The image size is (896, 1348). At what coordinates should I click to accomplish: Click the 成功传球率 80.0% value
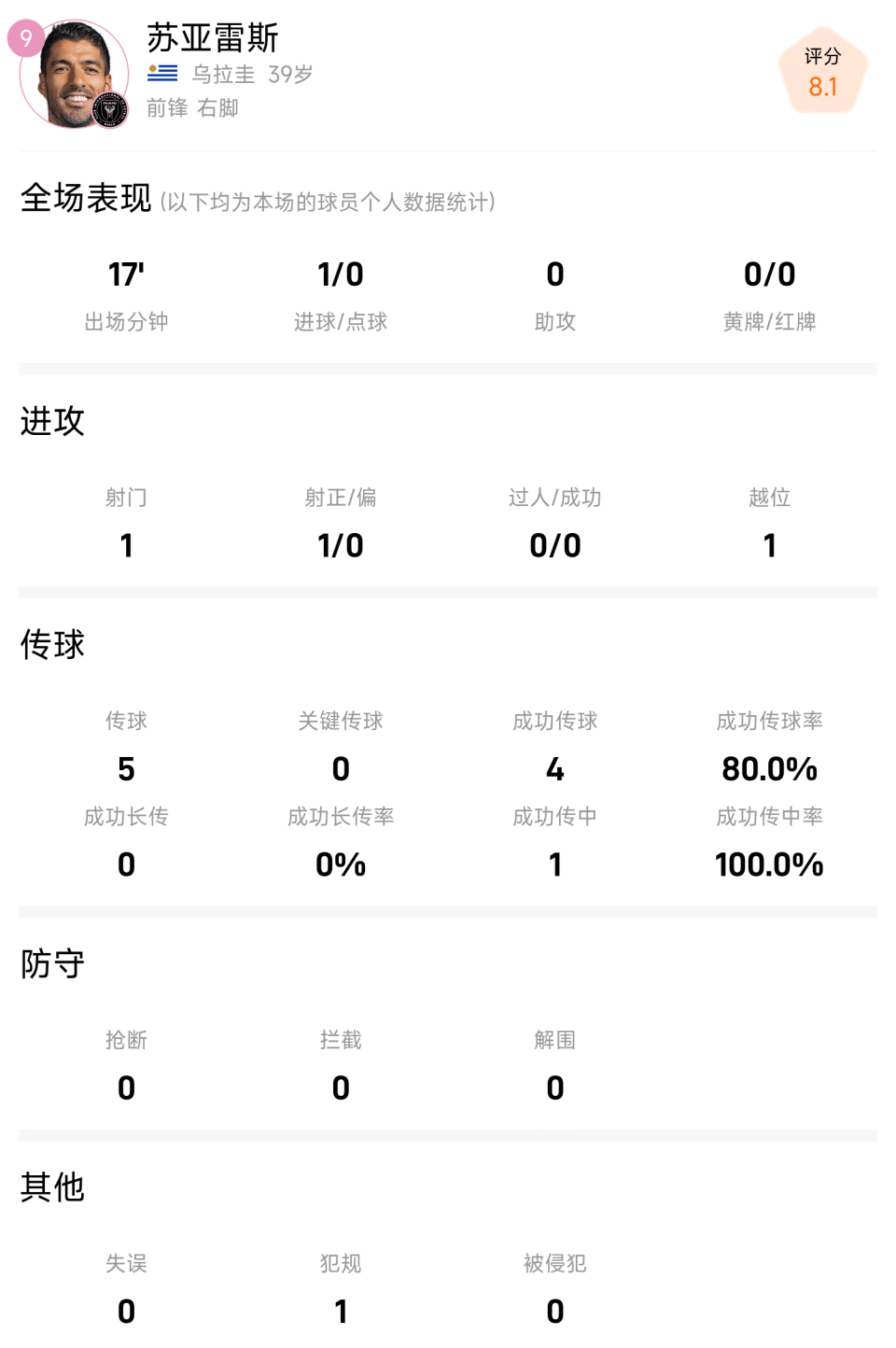769,769
